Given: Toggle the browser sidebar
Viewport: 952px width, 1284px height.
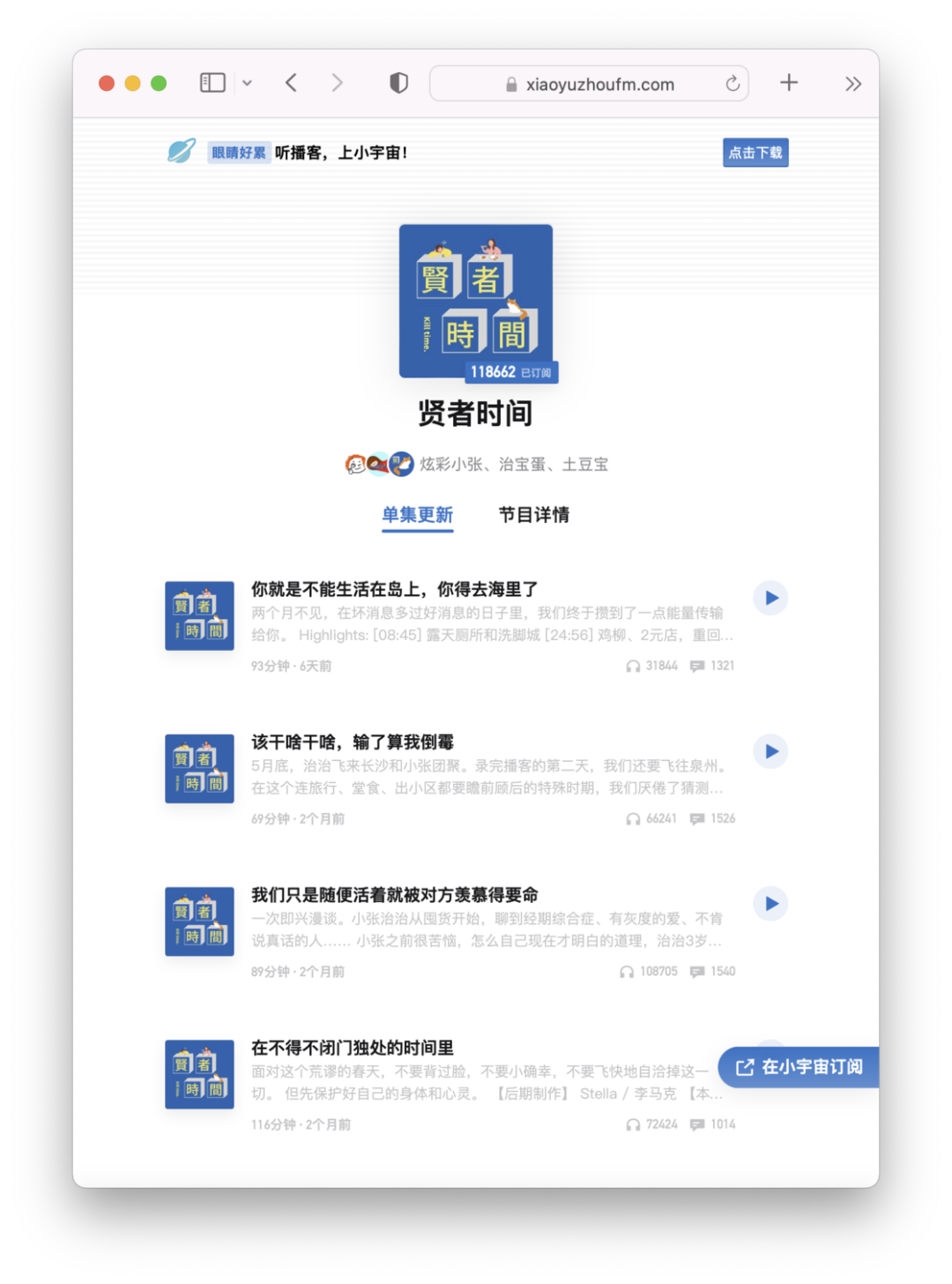Looking at the screenshot, I should pyautogui.click(x=212, y=83).
